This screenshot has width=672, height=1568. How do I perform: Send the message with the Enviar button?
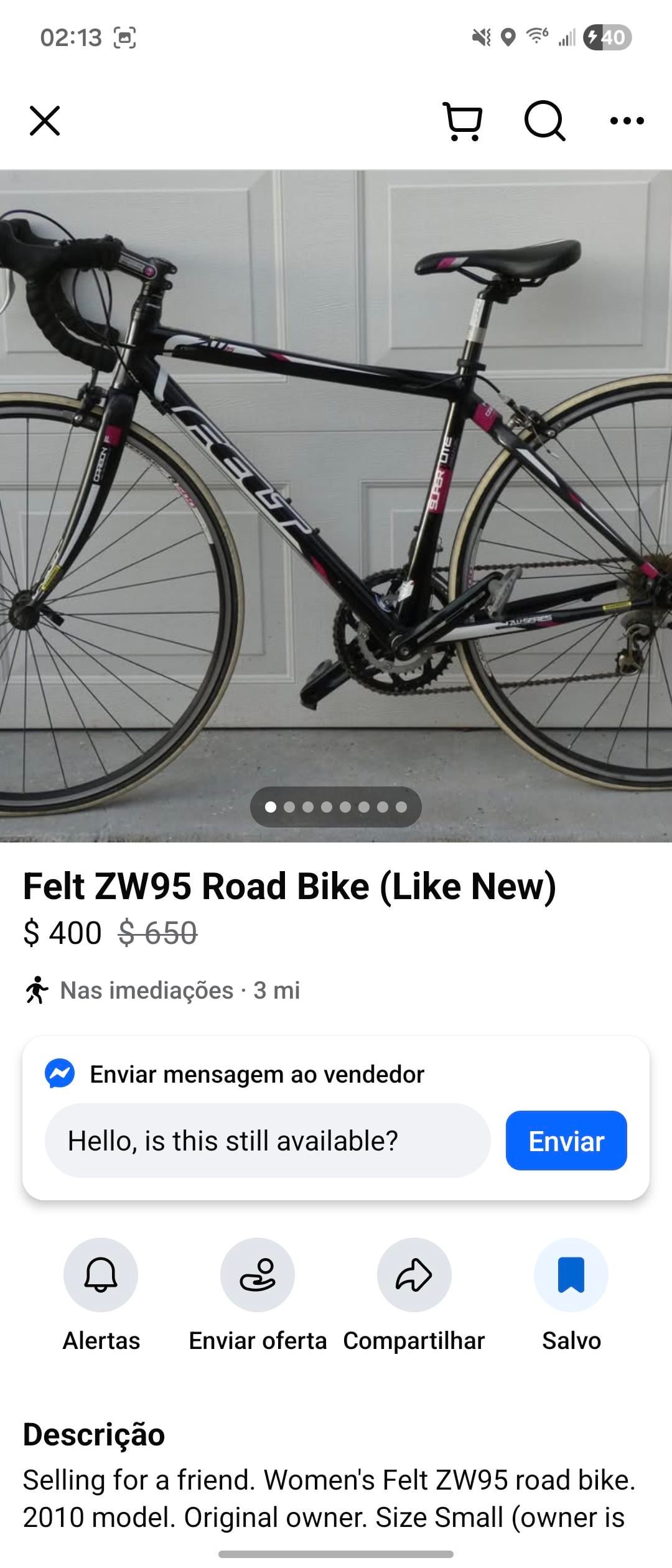pyautogui.click(x=566, y=1141)
